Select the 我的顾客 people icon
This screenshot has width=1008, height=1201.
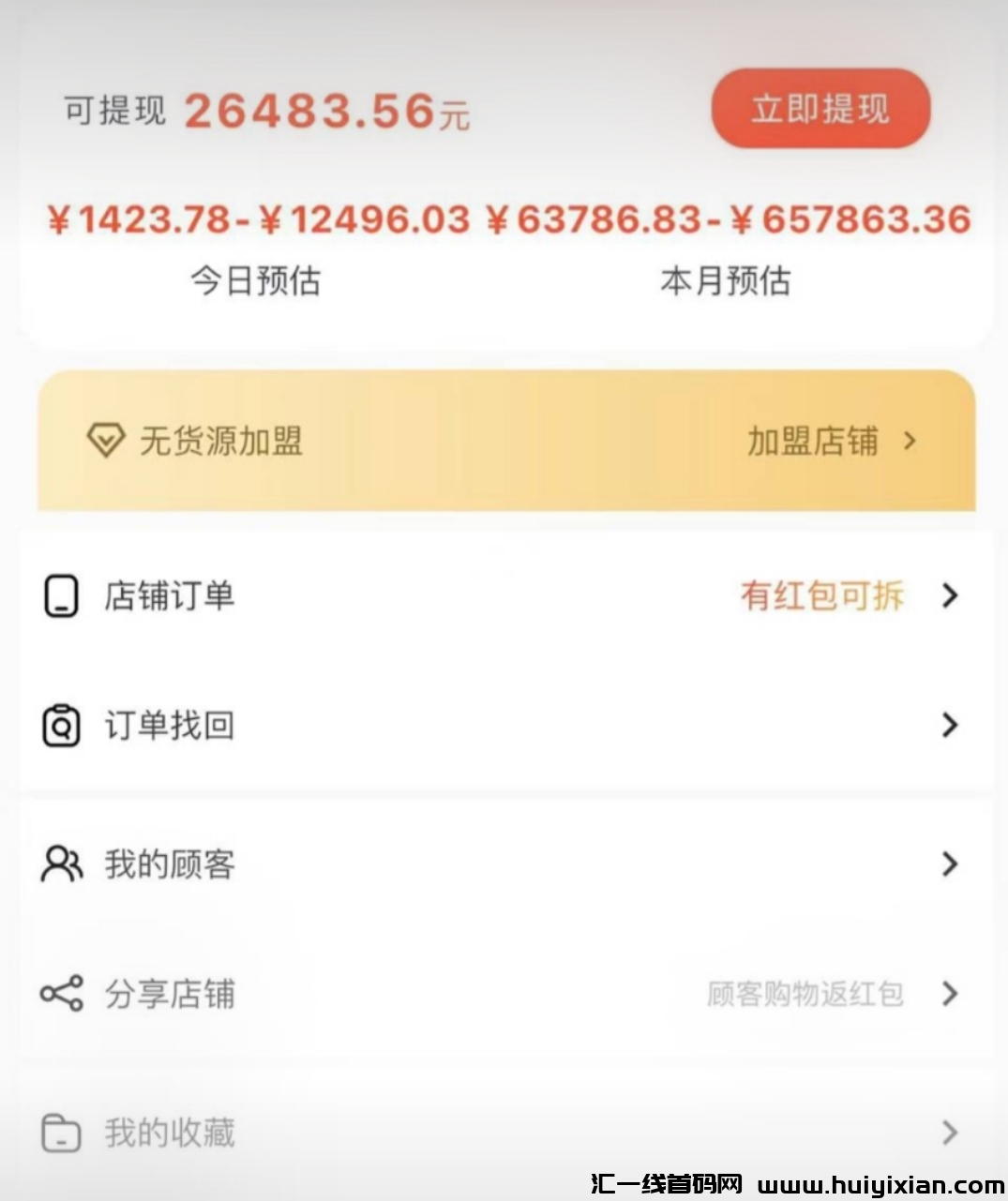(59, 863)
